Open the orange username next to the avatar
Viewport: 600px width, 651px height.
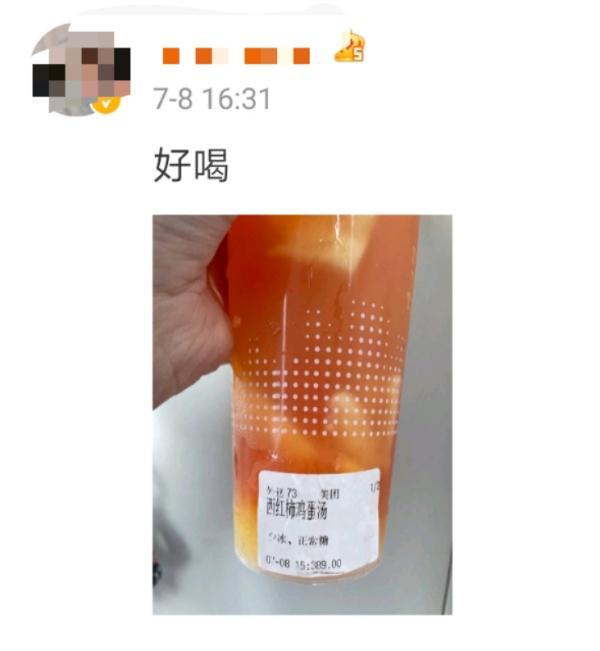click(x=238, y=54)
